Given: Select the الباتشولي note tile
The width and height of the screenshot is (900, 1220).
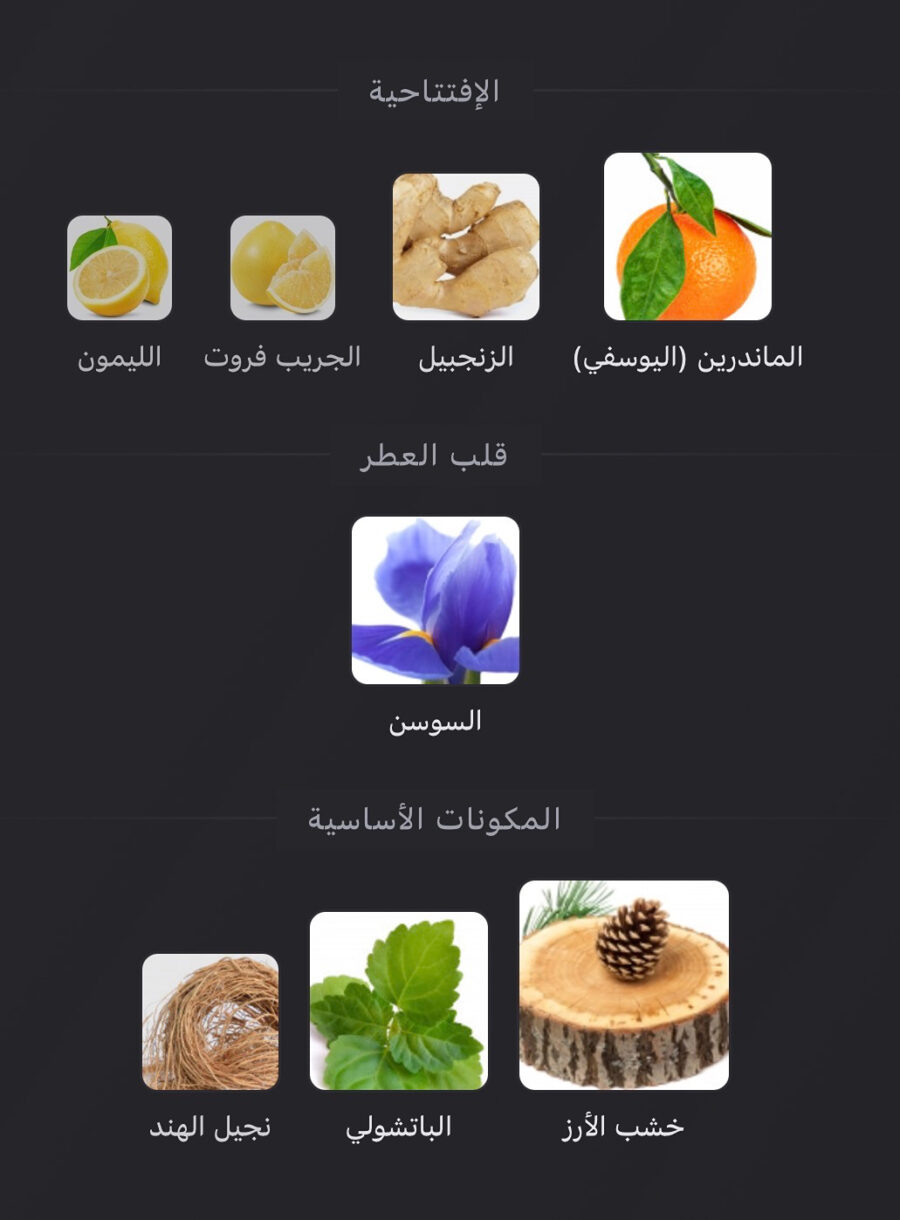Looking at the screenshot, I should [x=399, y=1001].
